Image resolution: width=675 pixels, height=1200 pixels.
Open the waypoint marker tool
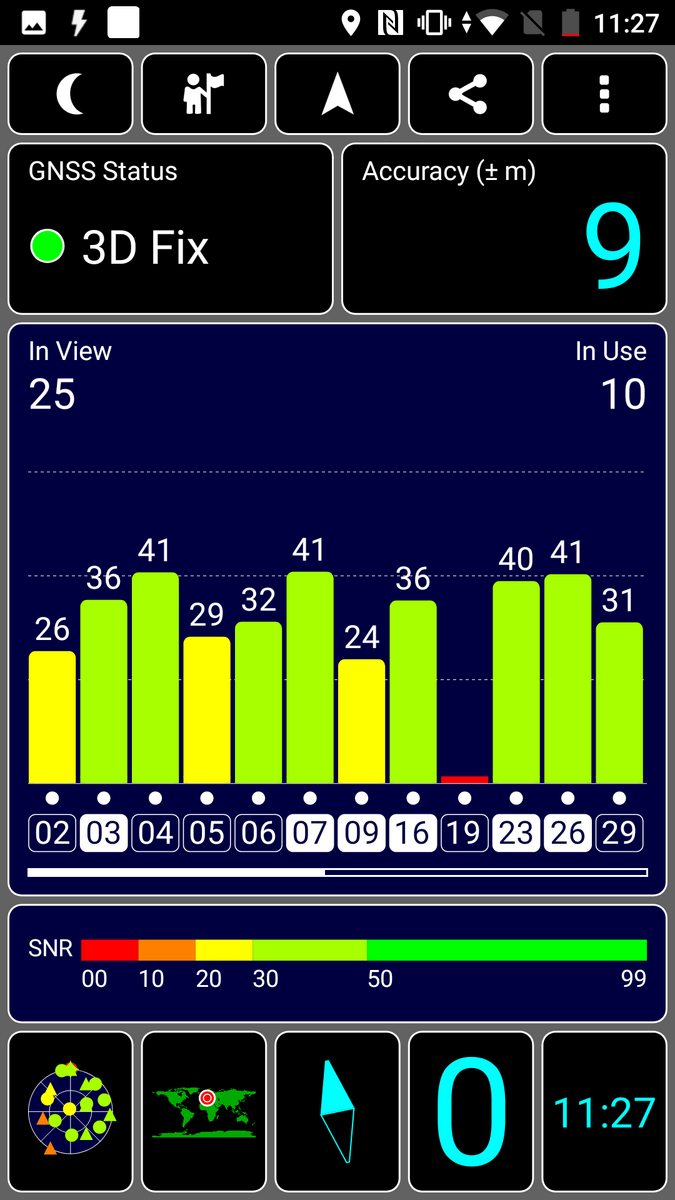[204, 94]
